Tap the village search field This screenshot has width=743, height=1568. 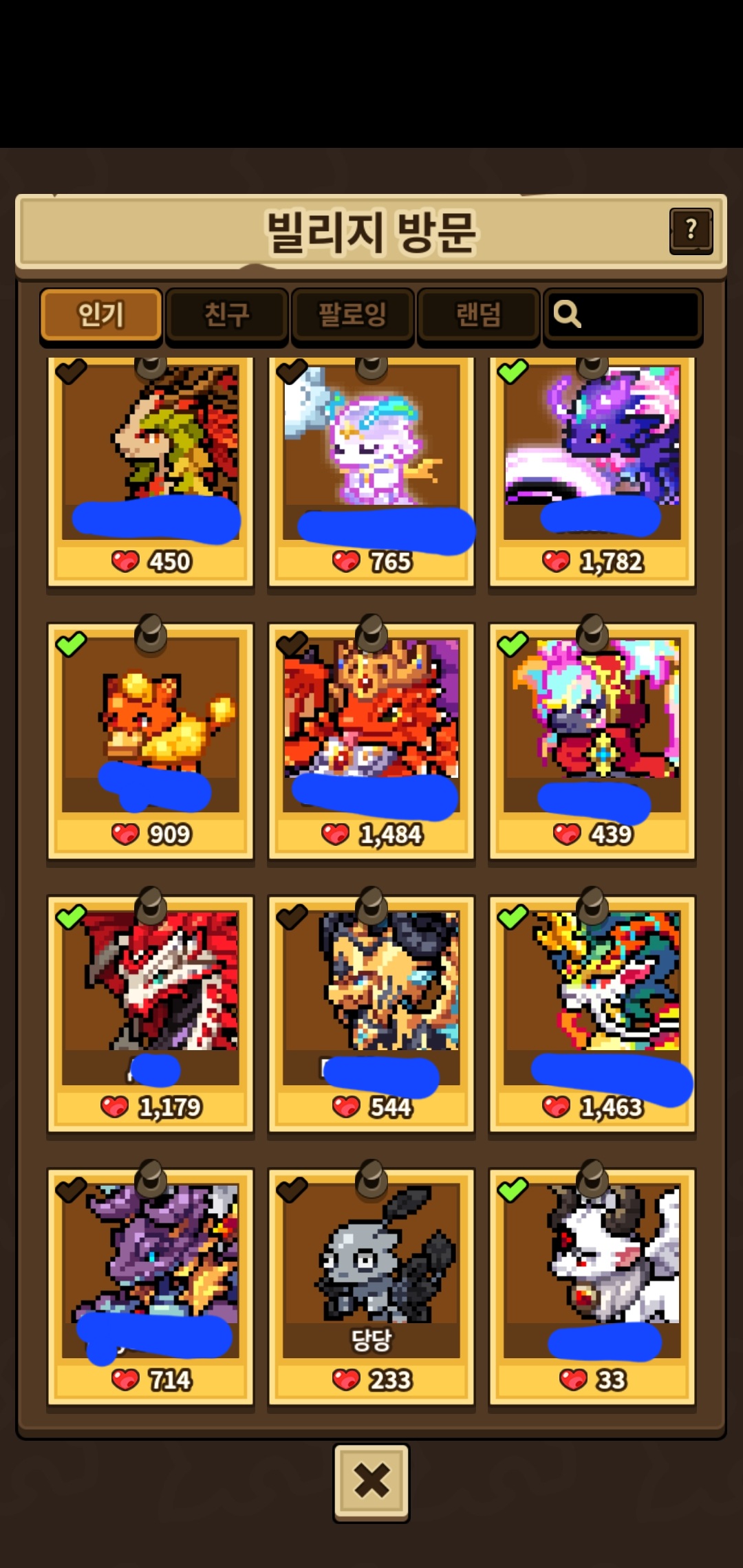(x=633, y=314)
